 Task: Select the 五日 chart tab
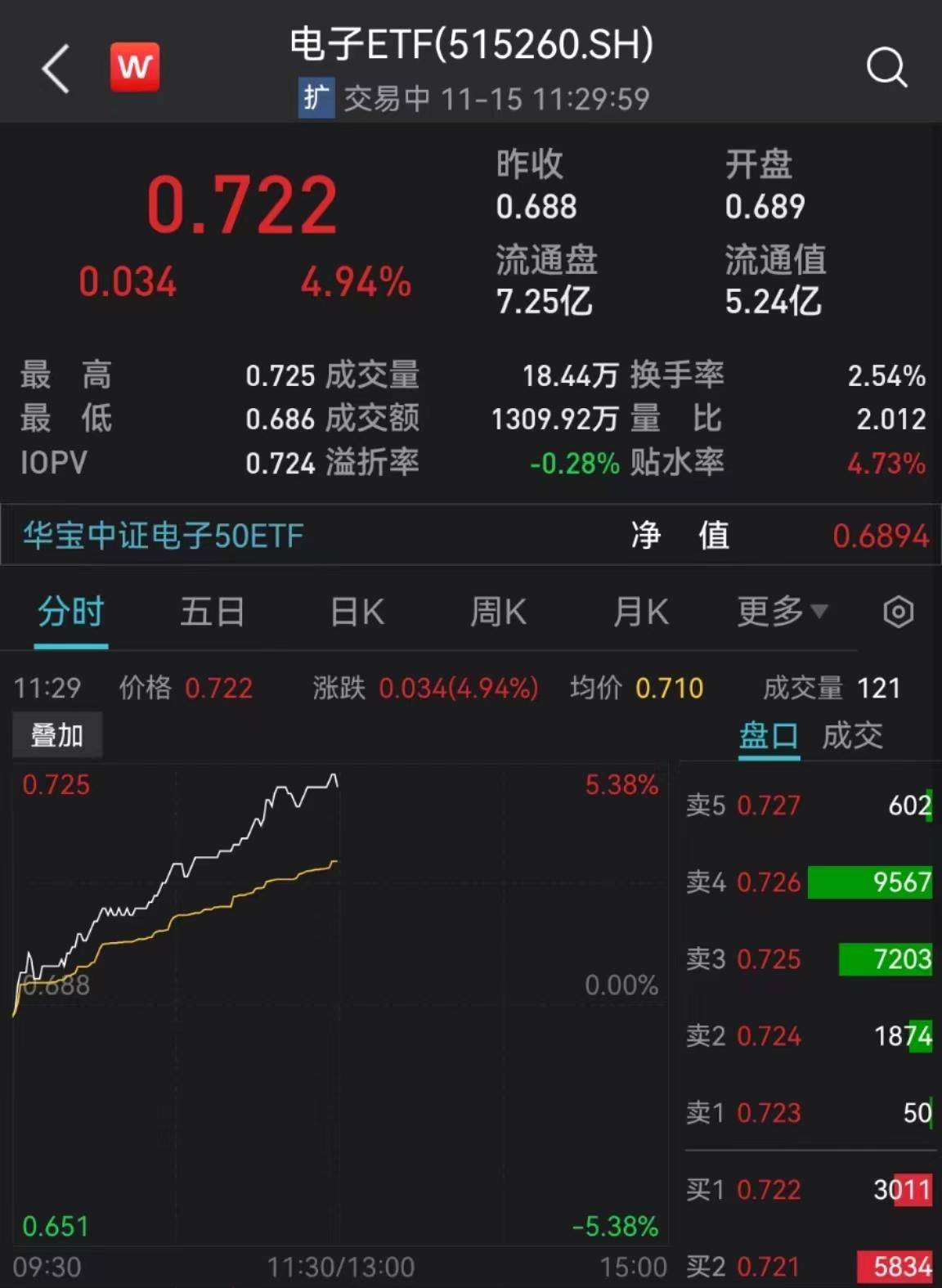212,612
